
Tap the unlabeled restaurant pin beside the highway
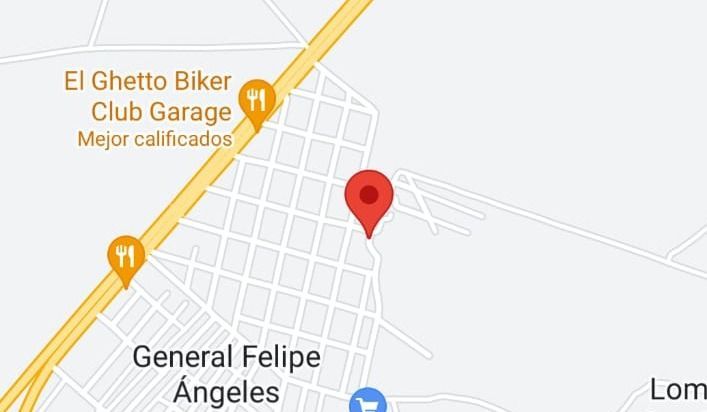pos(126,260)
